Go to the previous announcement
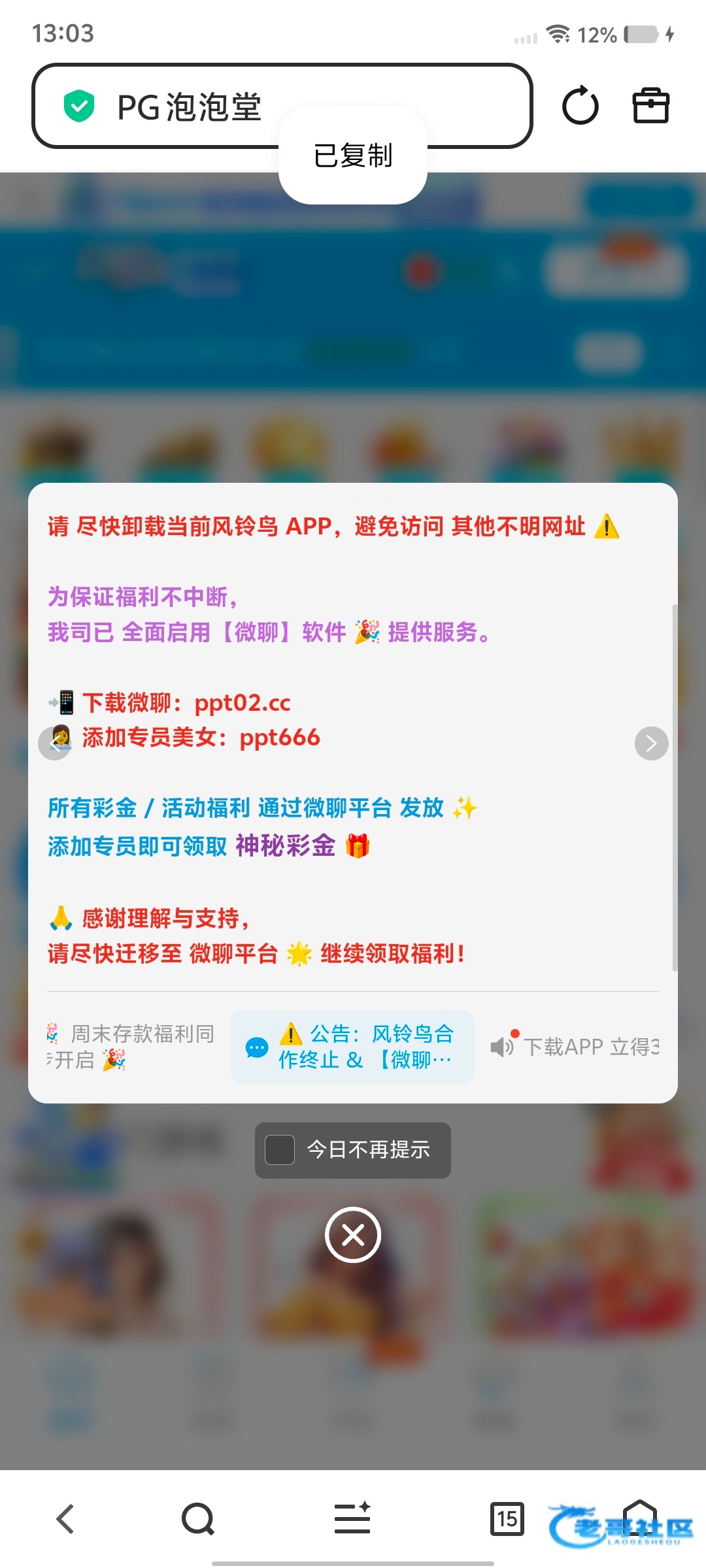 coord(55,743)
